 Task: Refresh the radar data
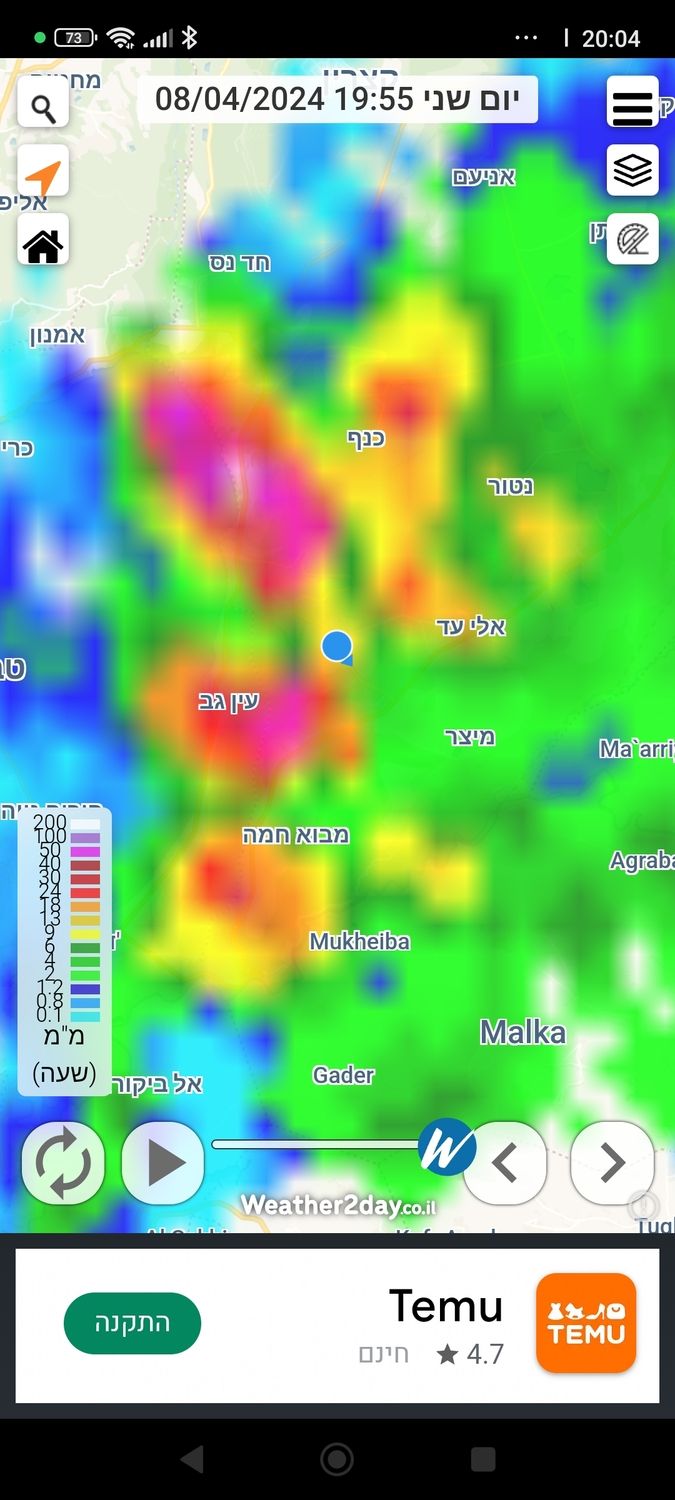point(63,1163)
